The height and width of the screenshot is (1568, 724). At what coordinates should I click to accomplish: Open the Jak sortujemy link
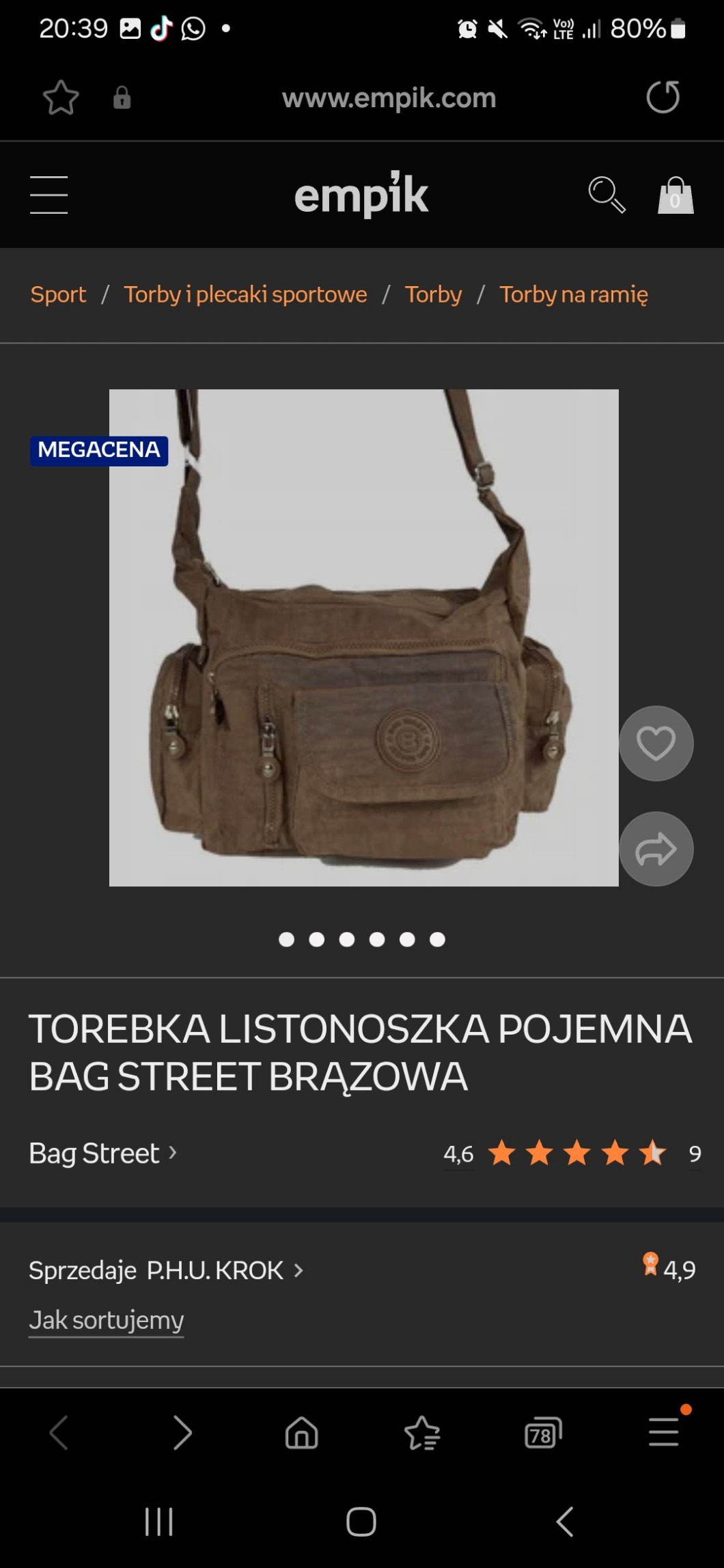[106, 1320]
